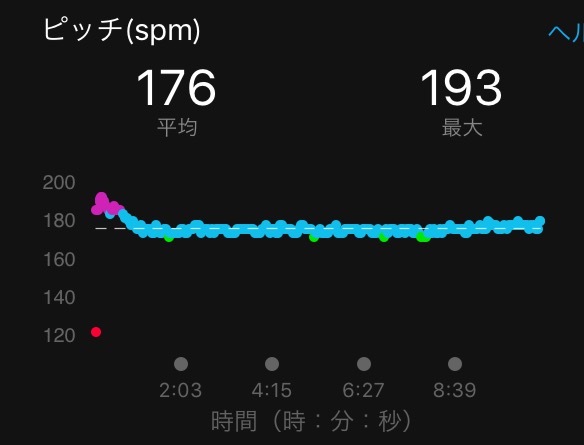Tap the lap marker above 6:27
Viewport: 584px width, 445px height.
pos(364,364)
